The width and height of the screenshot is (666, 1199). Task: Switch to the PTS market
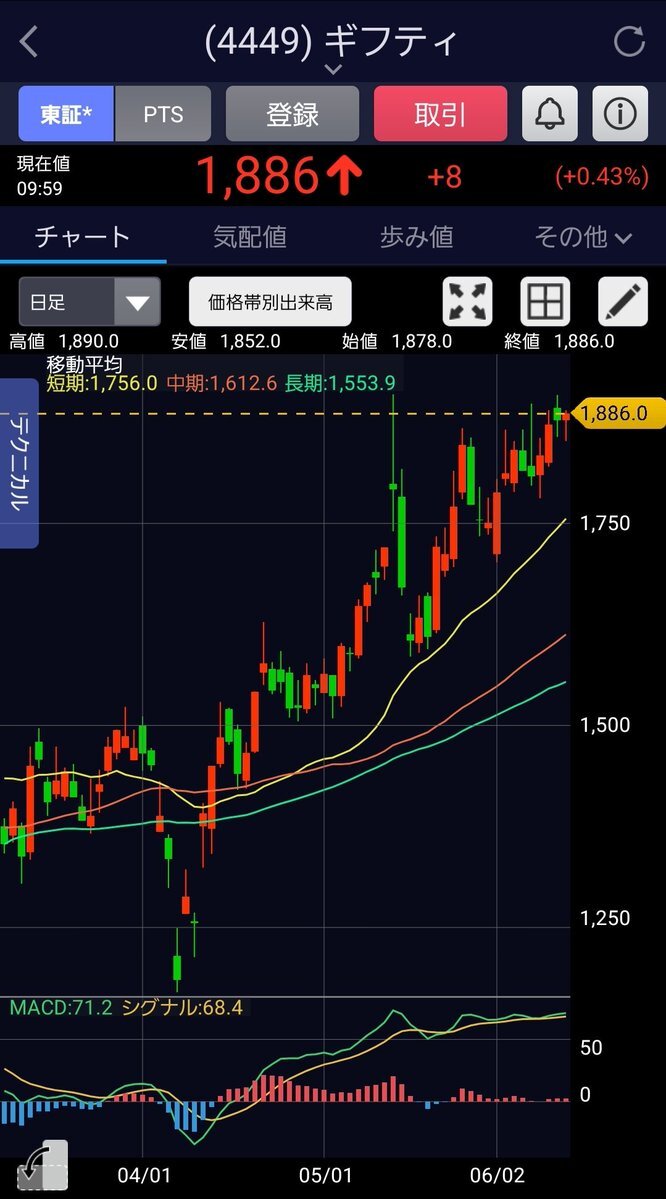pyautogui.click(x=163, y=113)
